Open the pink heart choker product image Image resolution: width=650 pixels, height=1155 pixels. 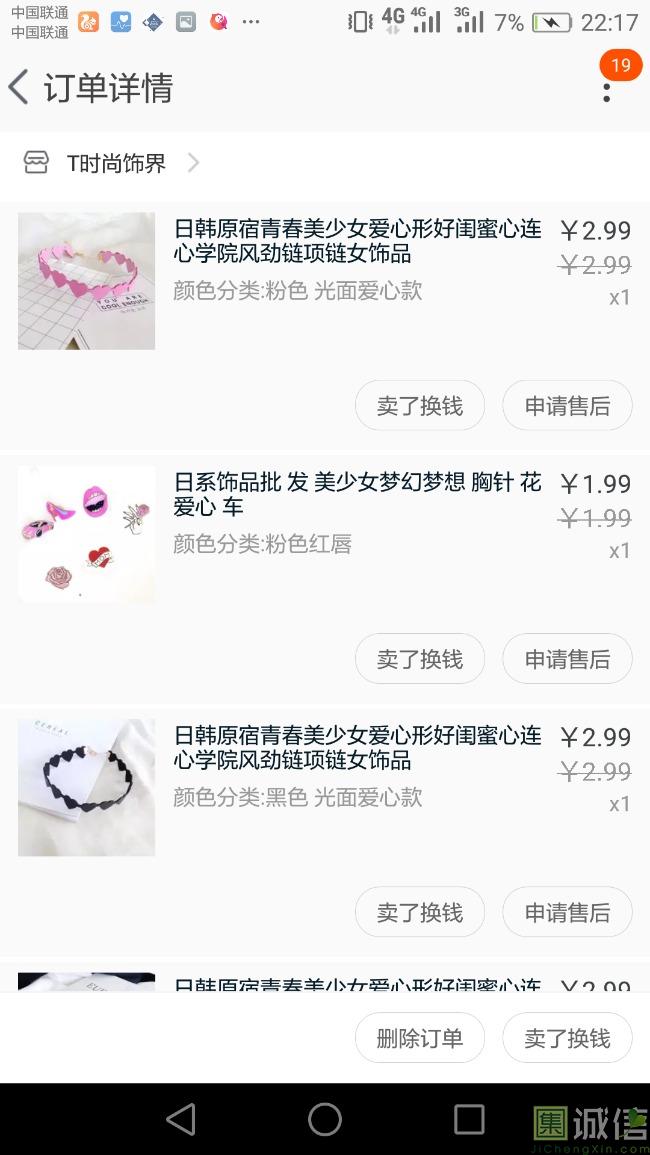click(x=87, y=281)
